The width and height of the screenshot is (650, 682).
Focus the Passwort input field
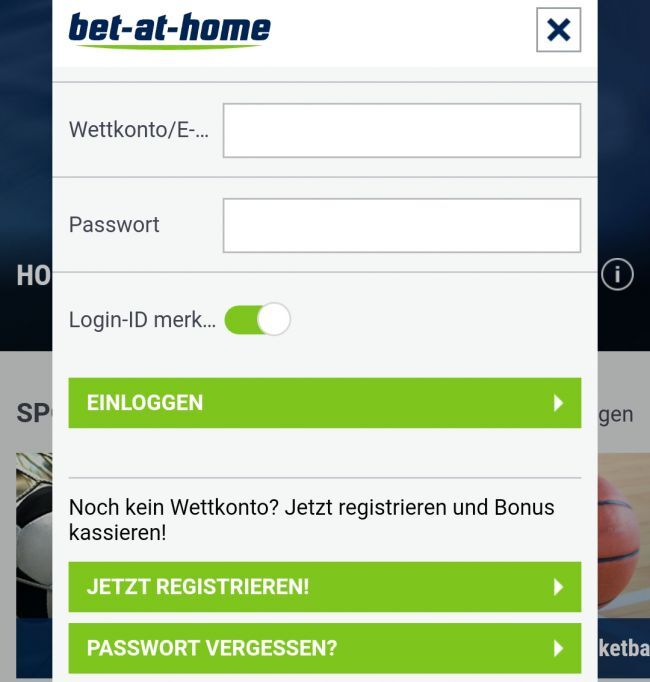(x=401, y=225)
